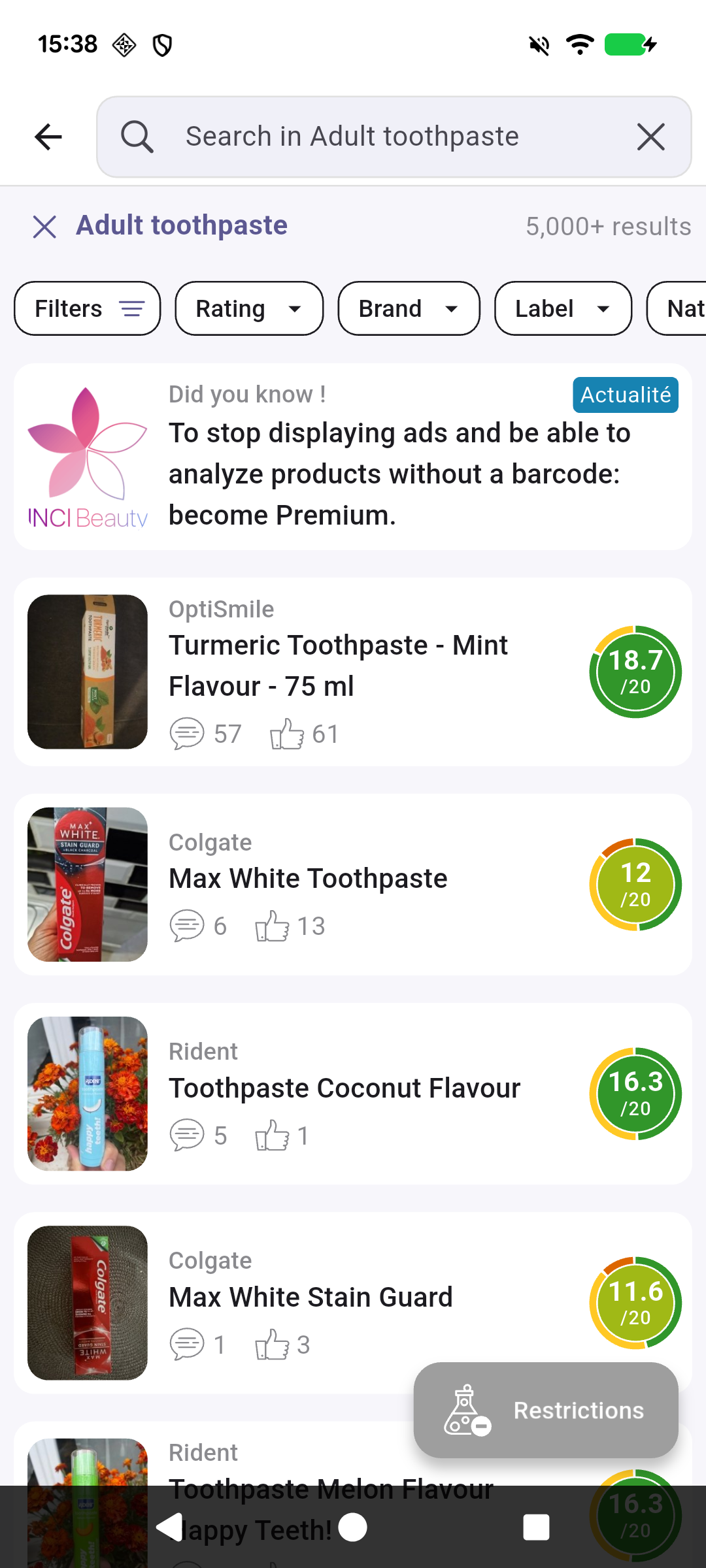Open the Filters panel

coord(88,308)
